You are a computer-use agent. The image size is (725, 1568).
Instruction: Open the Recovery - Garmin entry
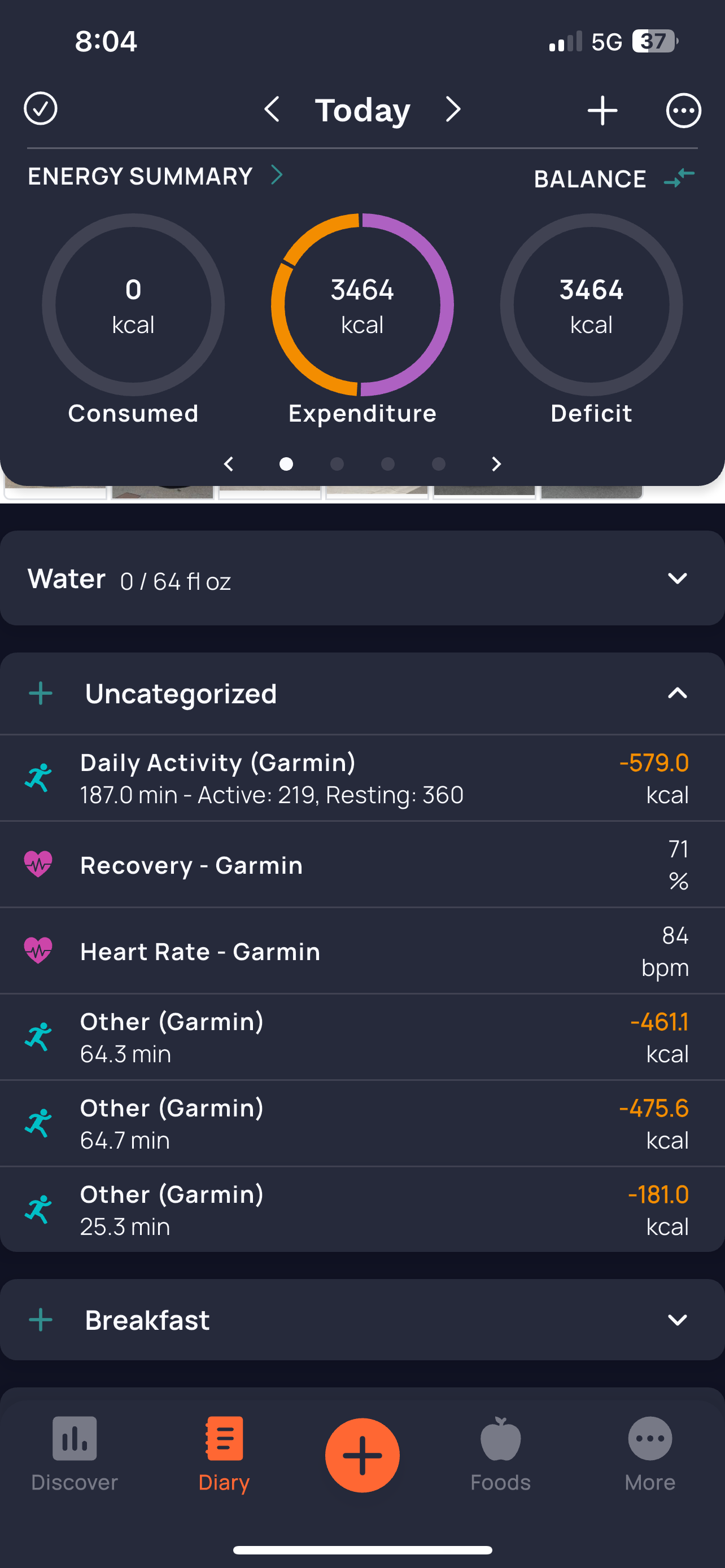[x=362, y=864]
